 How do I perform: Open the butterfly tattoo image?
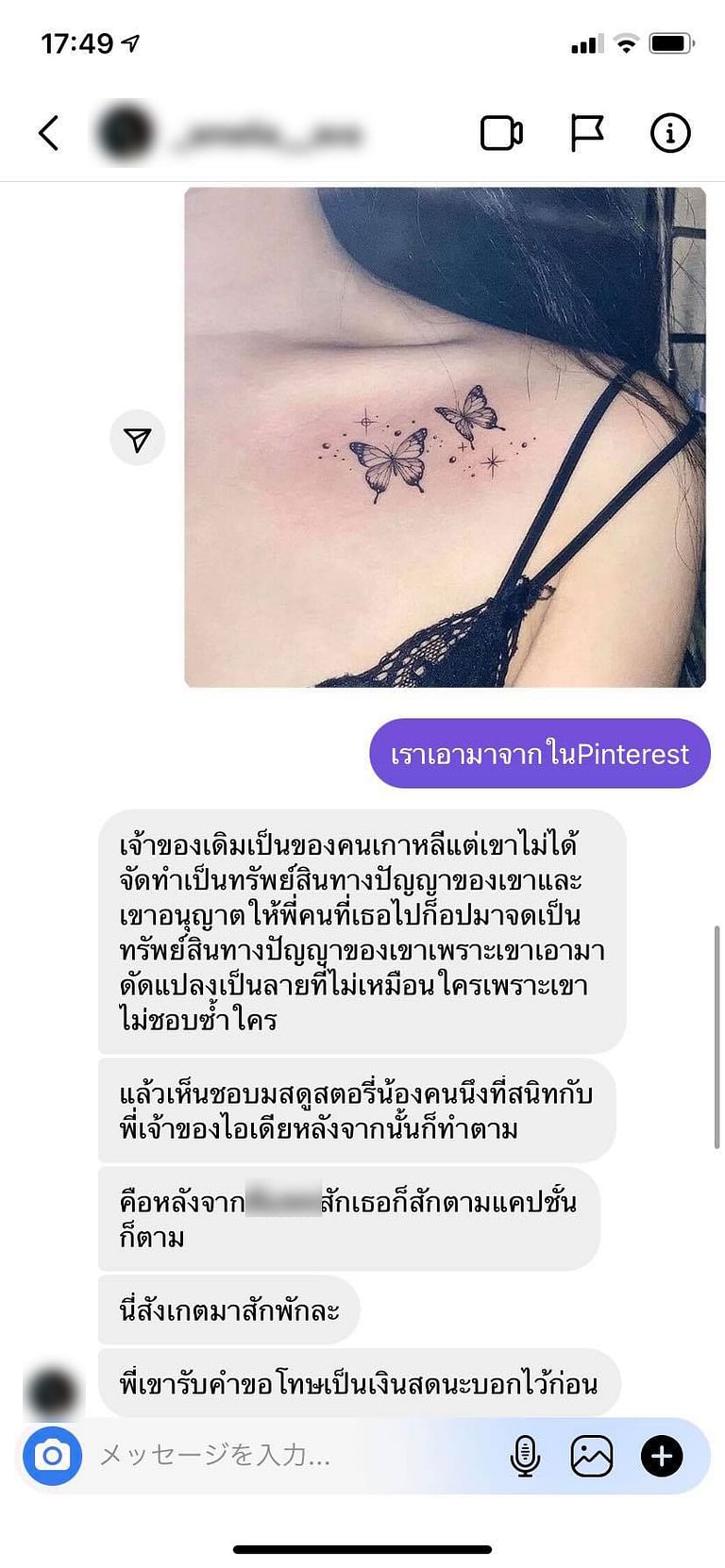coord(445,437)
